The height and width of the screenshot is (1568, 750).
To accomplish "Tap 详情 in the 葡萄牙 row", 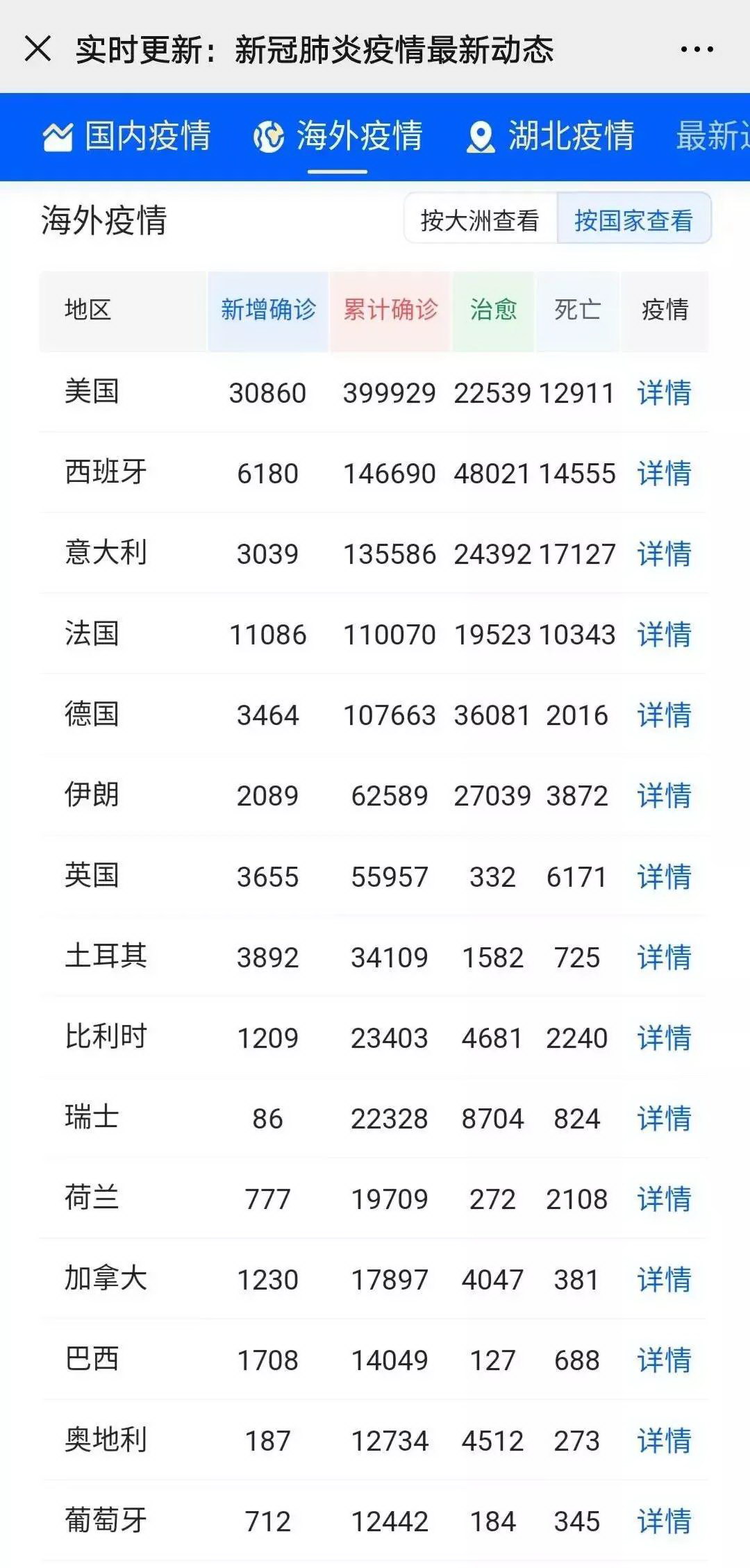I will coord(665,1521).
